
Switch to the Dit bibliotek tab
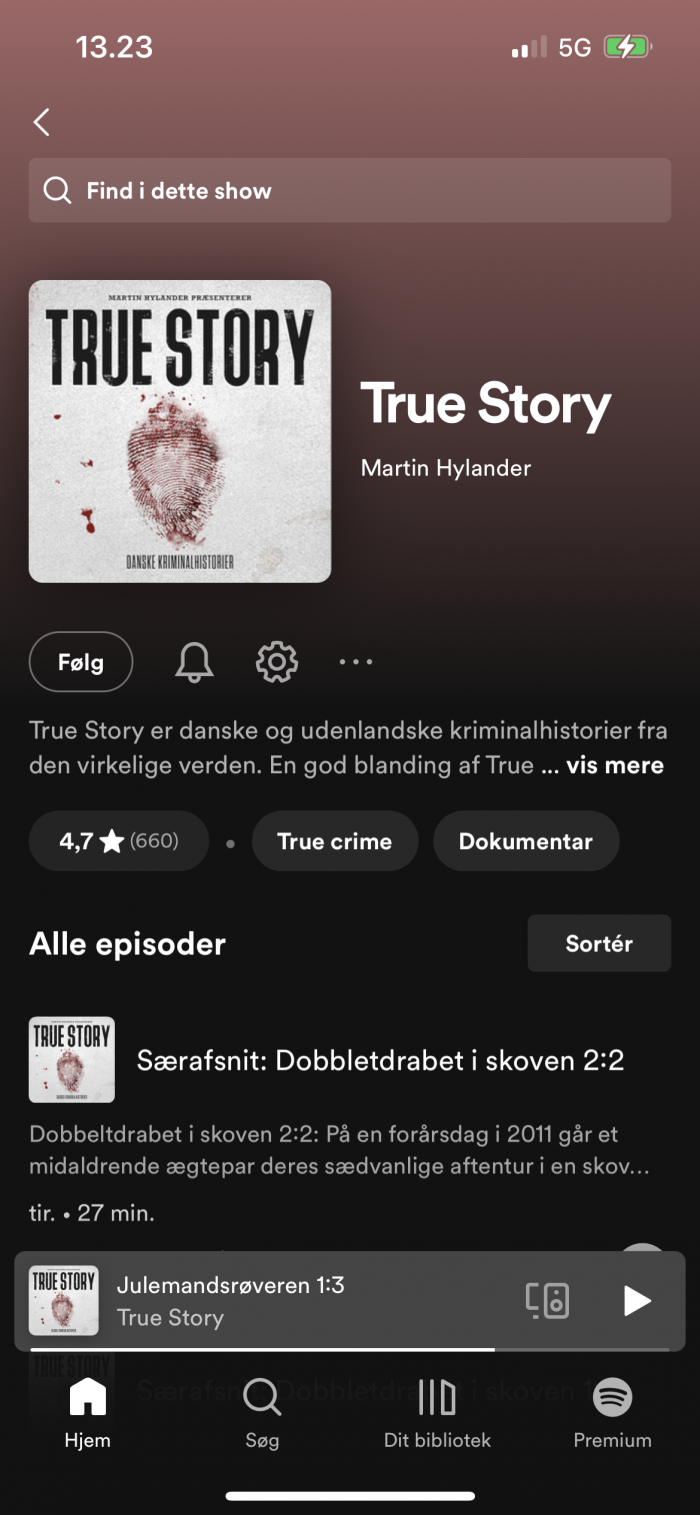tap(437, 1412)
